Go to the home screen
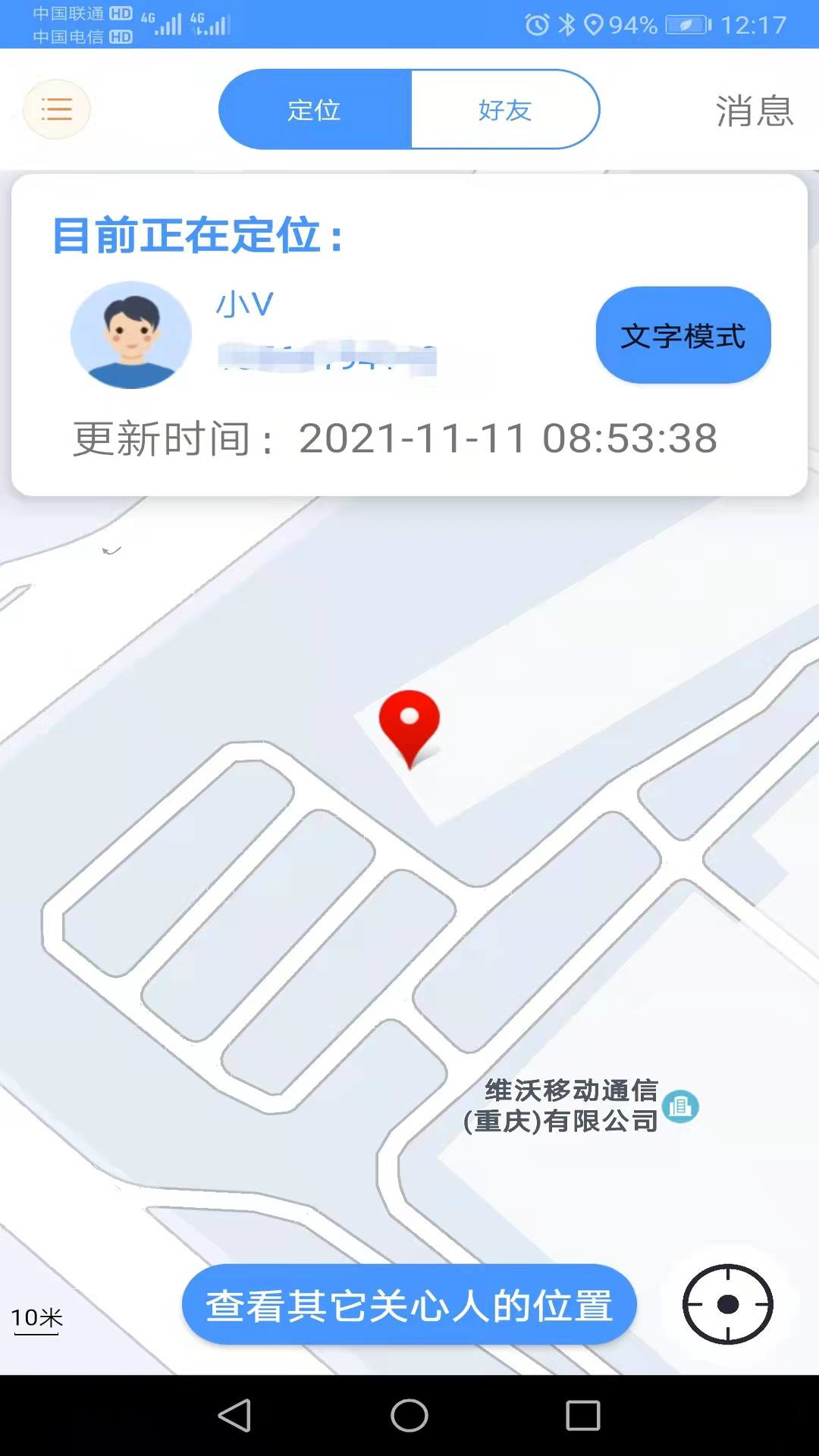The image size is (819, 1456). pos(409,1415)
